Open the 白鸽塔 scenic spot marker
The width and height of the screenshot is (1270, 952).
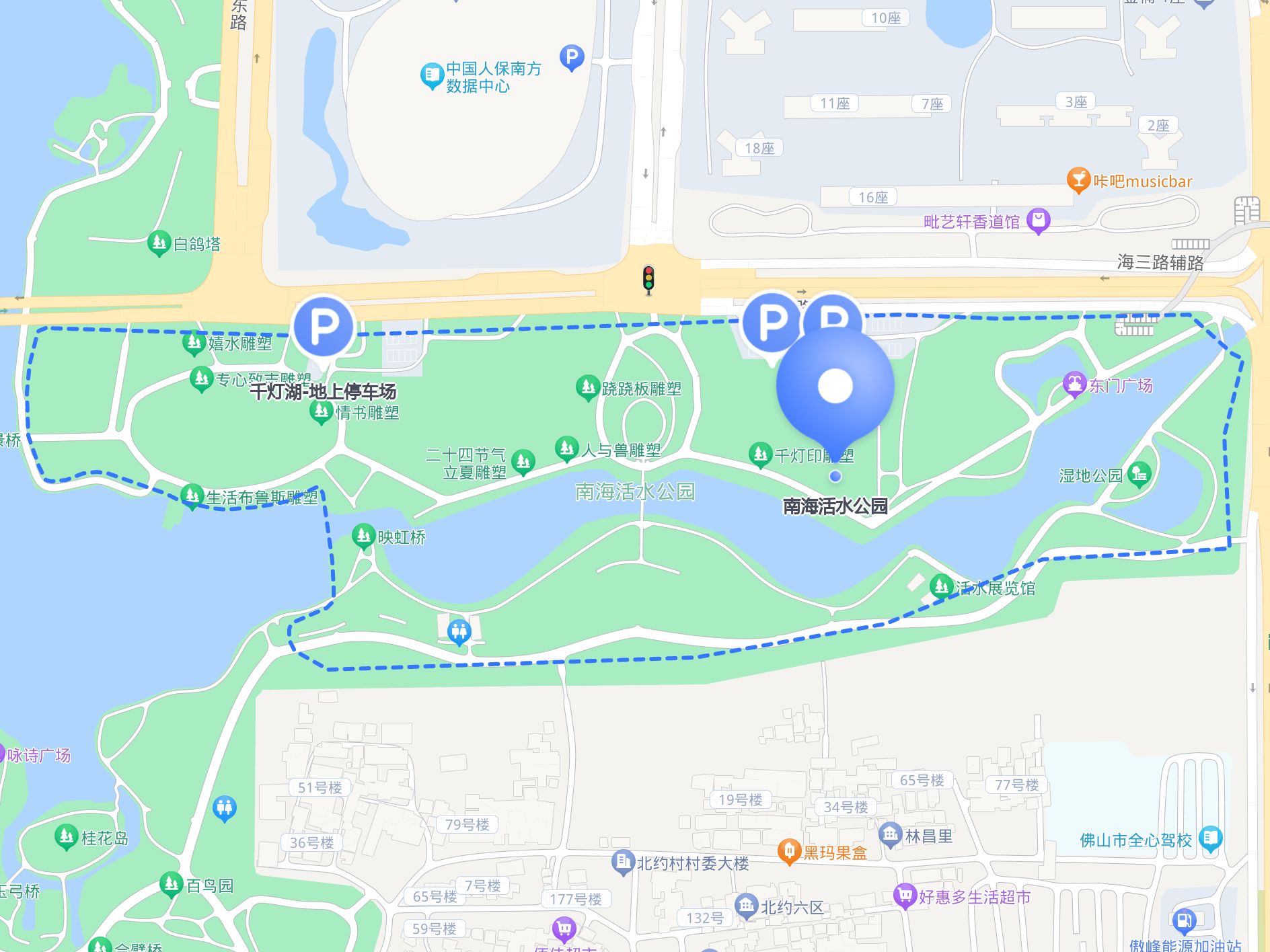[x=159, y=243]
